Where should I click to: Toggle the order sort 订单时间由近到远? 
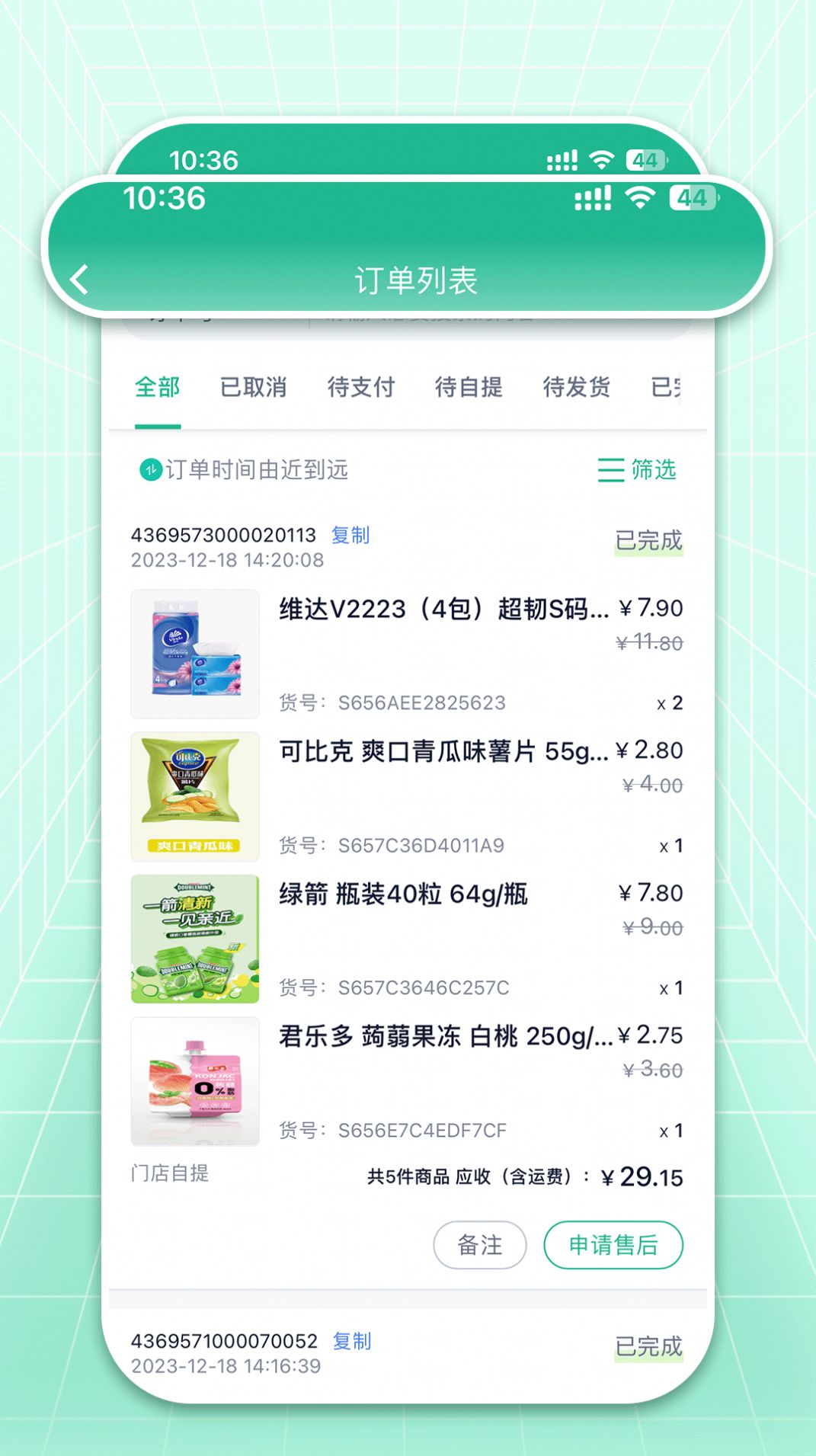[255, 471]
